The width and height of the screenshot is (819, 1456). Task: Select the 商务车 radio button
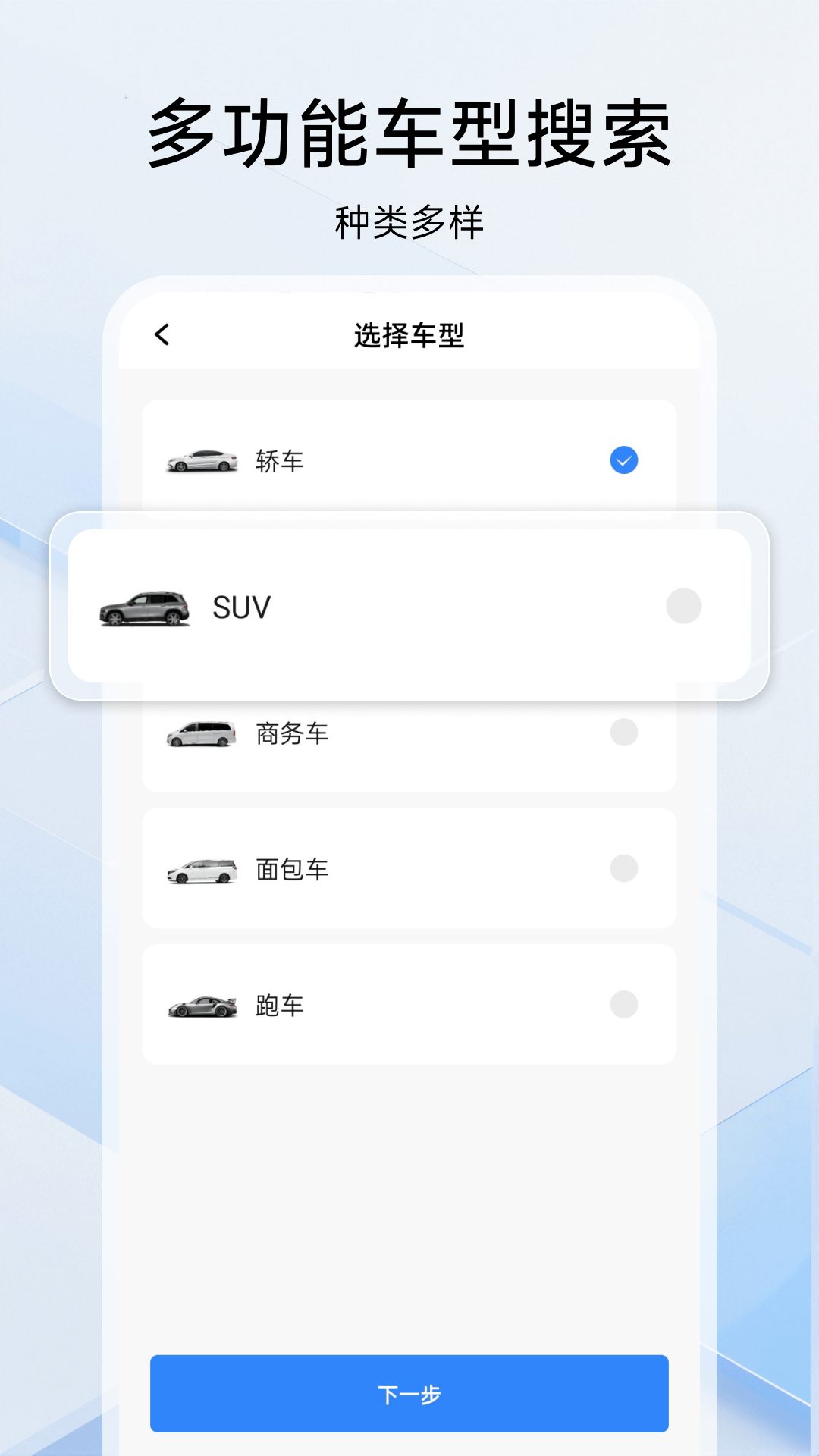tap(623, 730)
